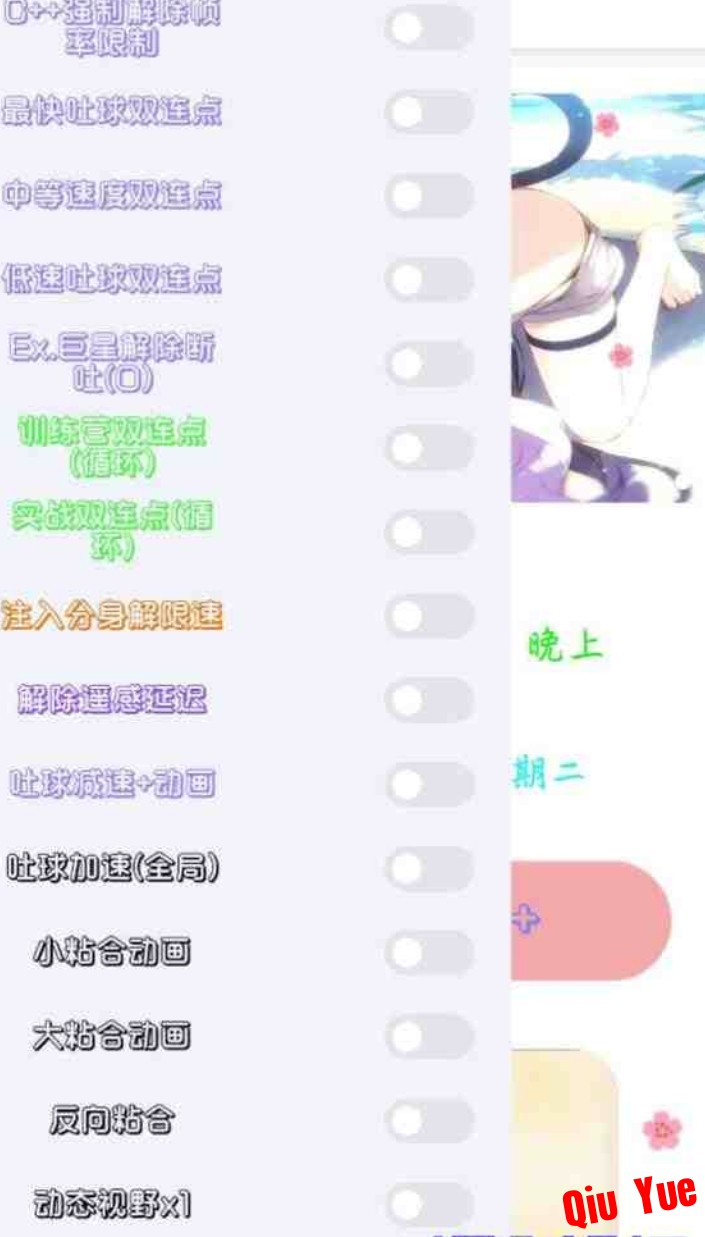Toggle 反向粘合 on
The width and height of the screenshot is (705, 1237).
[x=429, y=1121]
